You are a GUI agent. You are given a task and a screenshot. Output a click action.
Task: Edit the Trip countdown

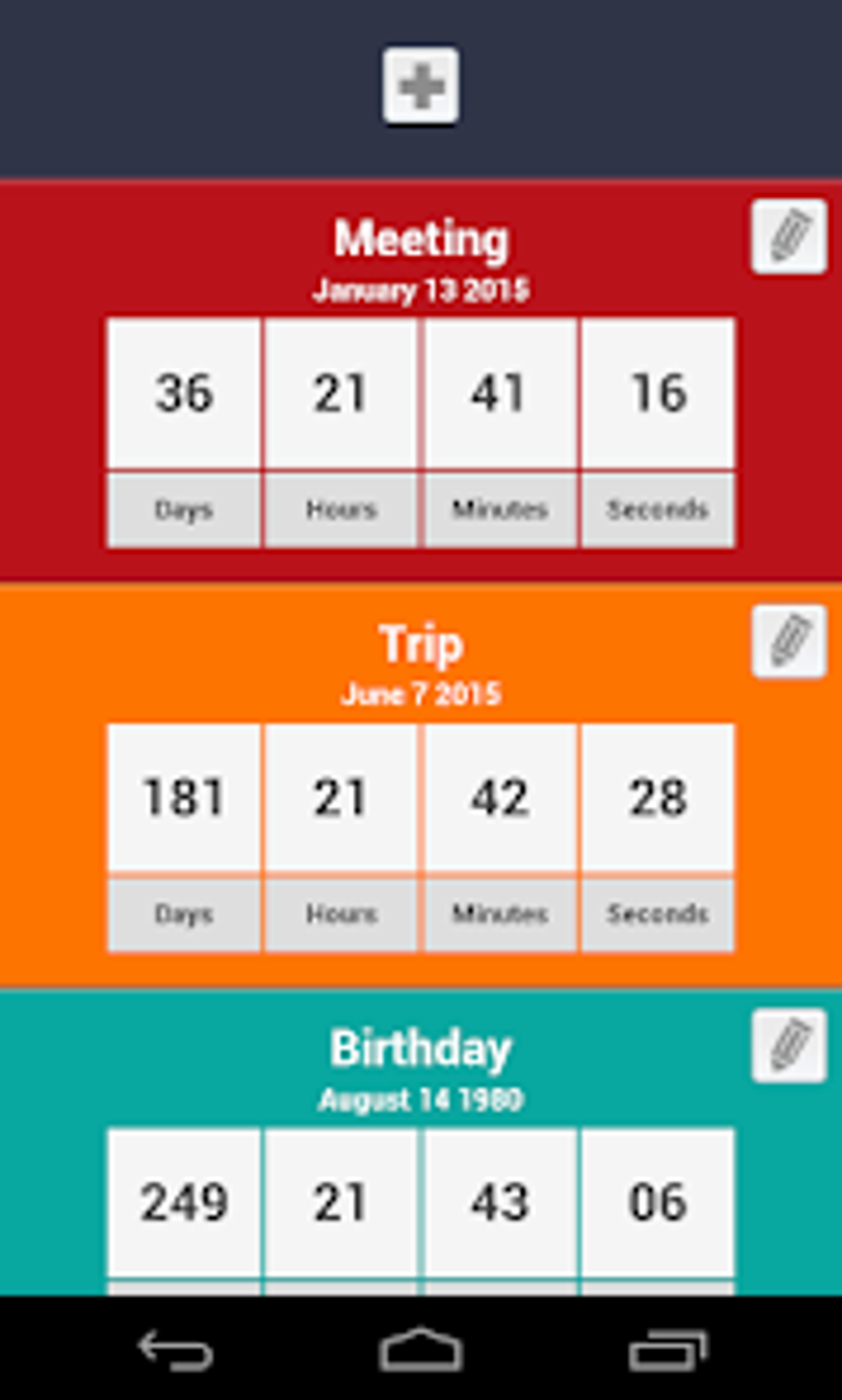789,641
